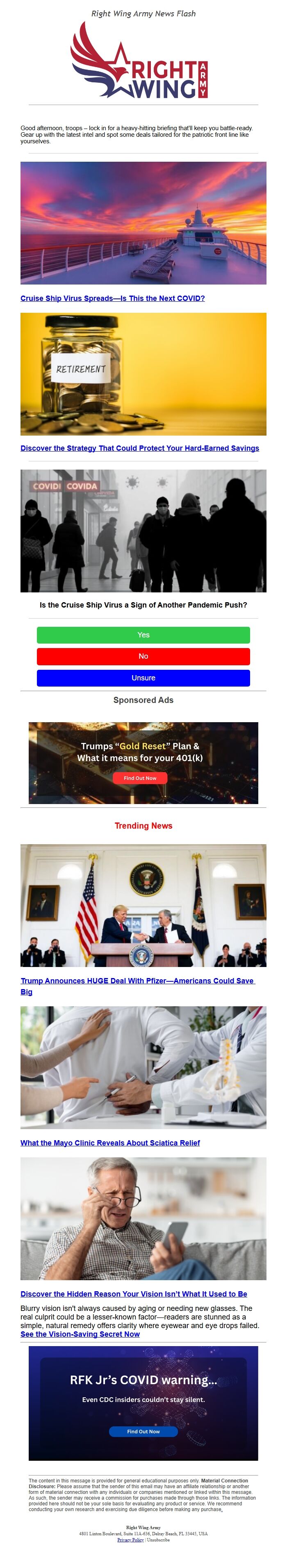Open the Protect Your Hard-Earned Savings link
The width and height of the screenshot is (287, 1568).
[x=139, y=448]
